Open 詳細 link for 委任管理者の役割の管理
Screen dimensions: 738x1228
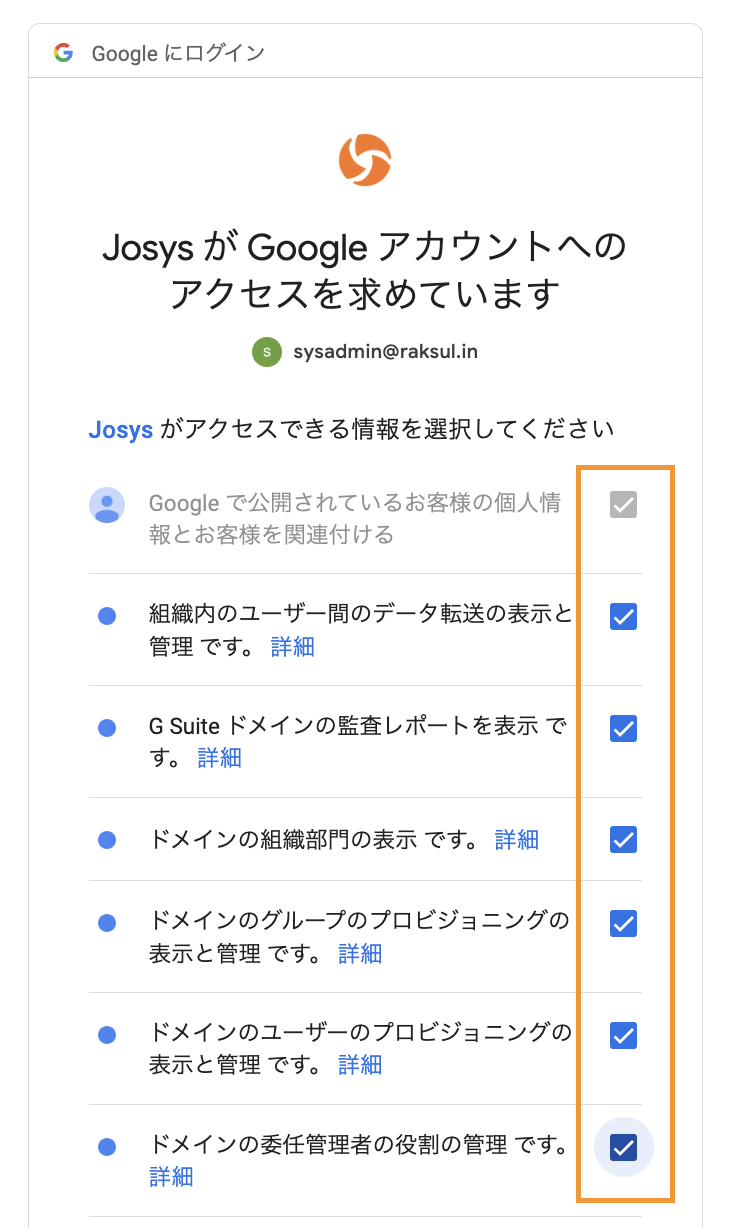coord(171,1176)
